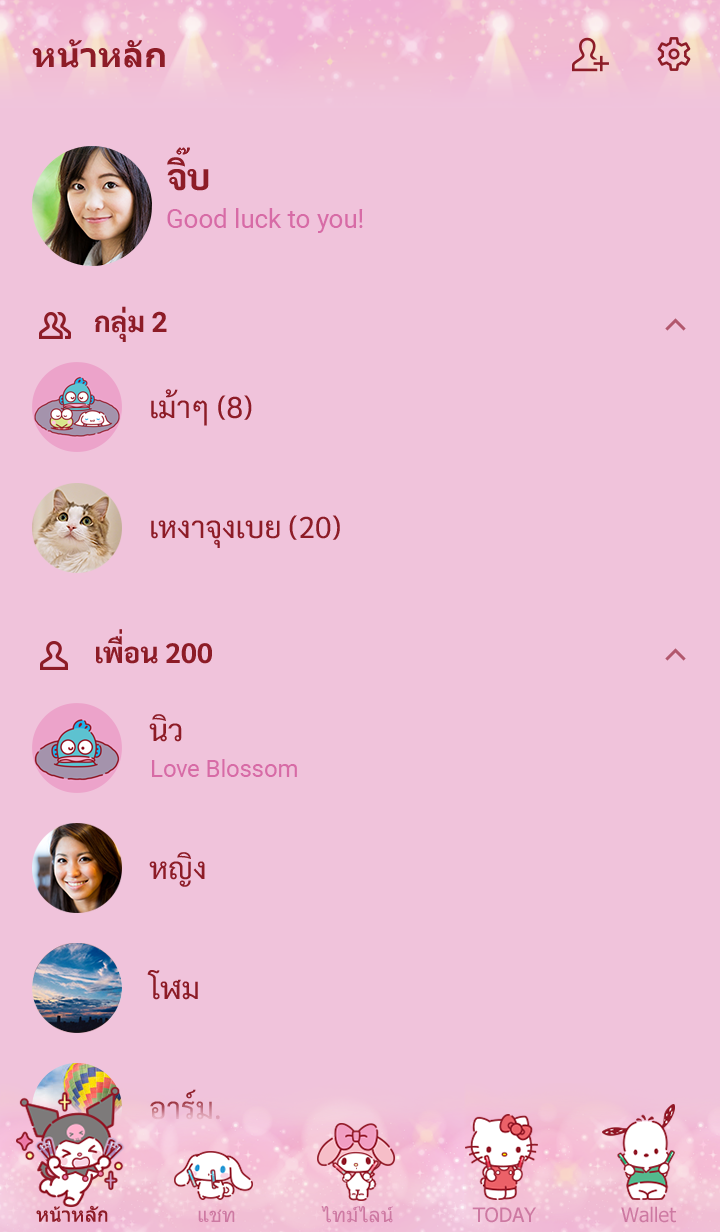Select the หน้าหลัก home tab
The height and width of the screenshot is (1232, 720).
pyautogui.click(x=72, y=1165)
